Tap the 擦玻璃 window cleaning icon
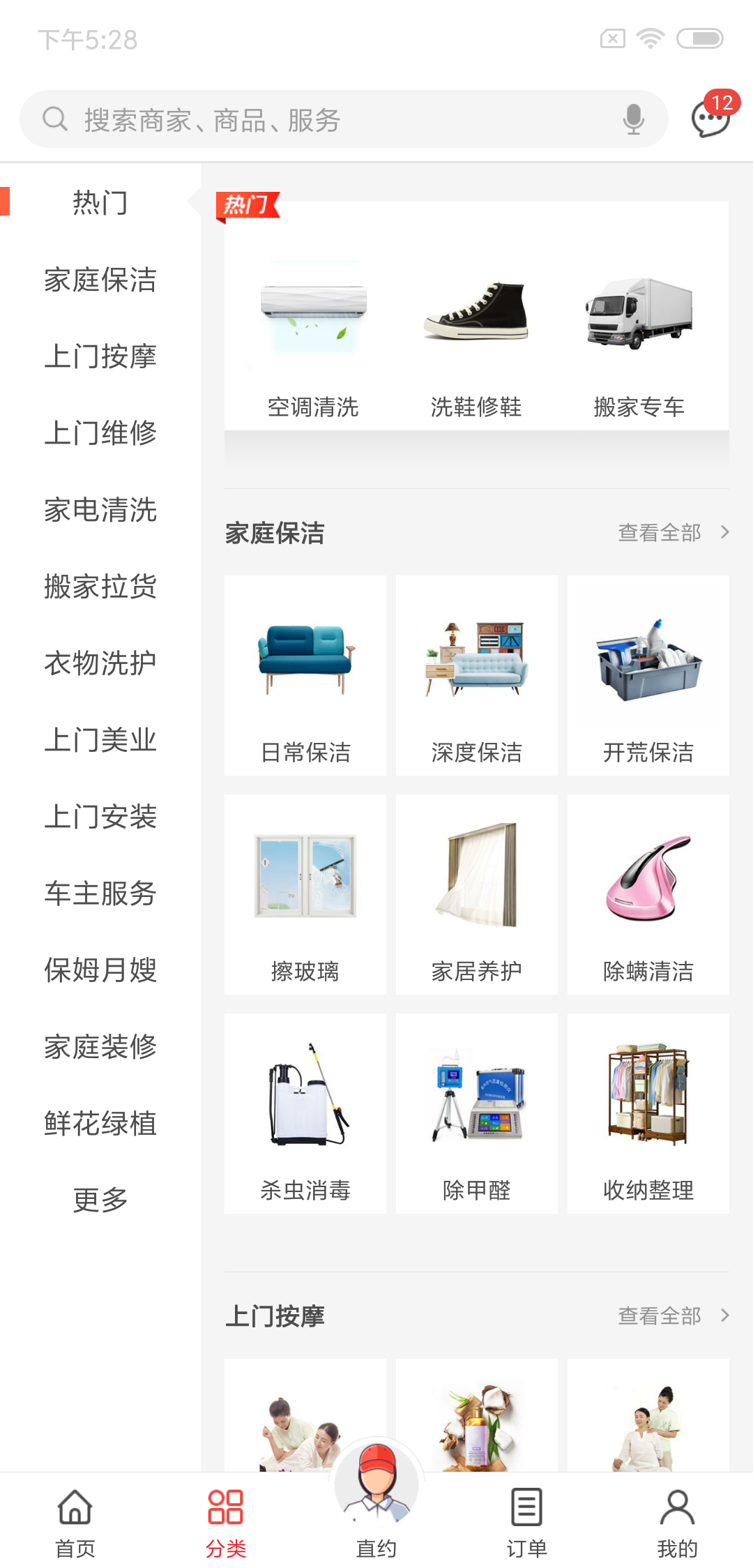The image size is (753, 1568). tap(305, 896)
